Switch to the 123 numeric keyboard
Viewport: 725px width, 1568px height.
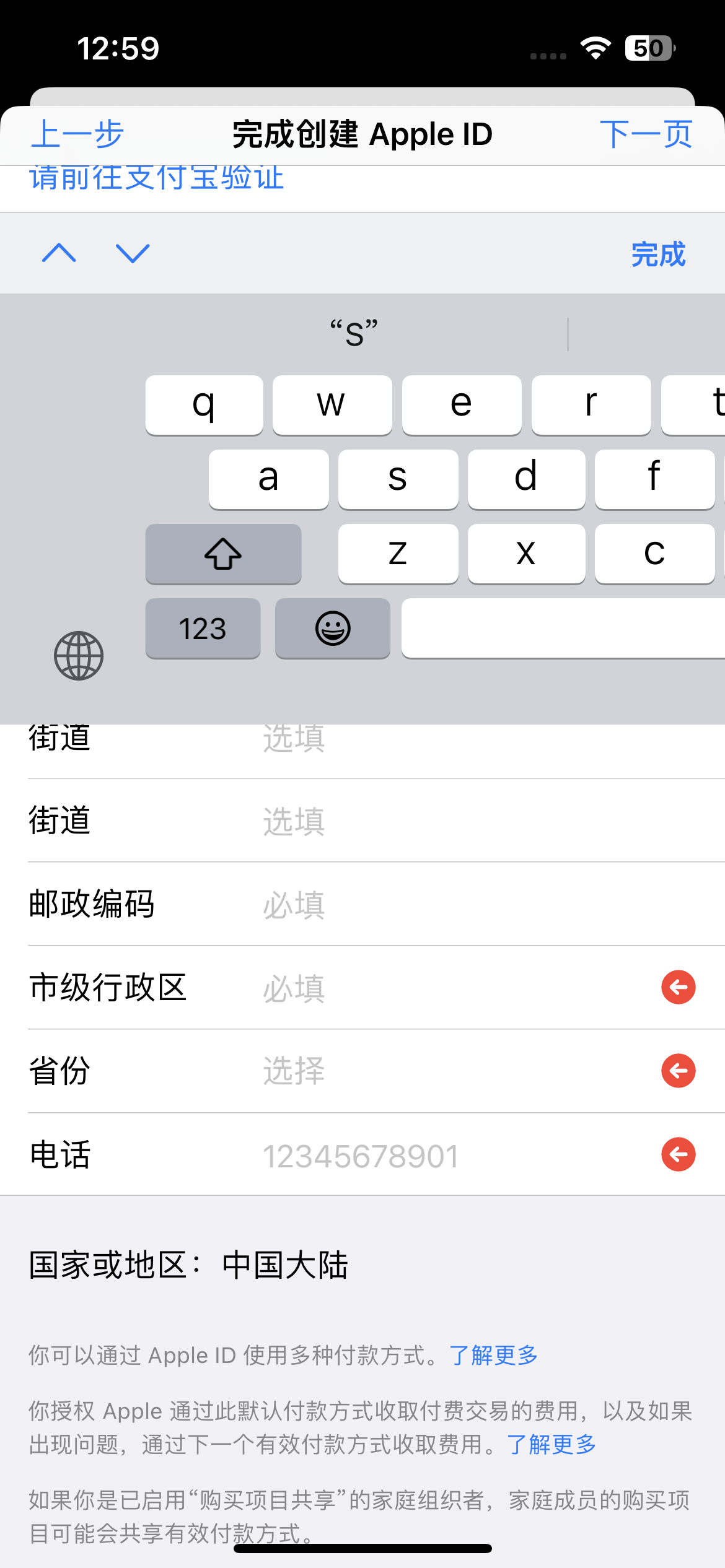203,629
